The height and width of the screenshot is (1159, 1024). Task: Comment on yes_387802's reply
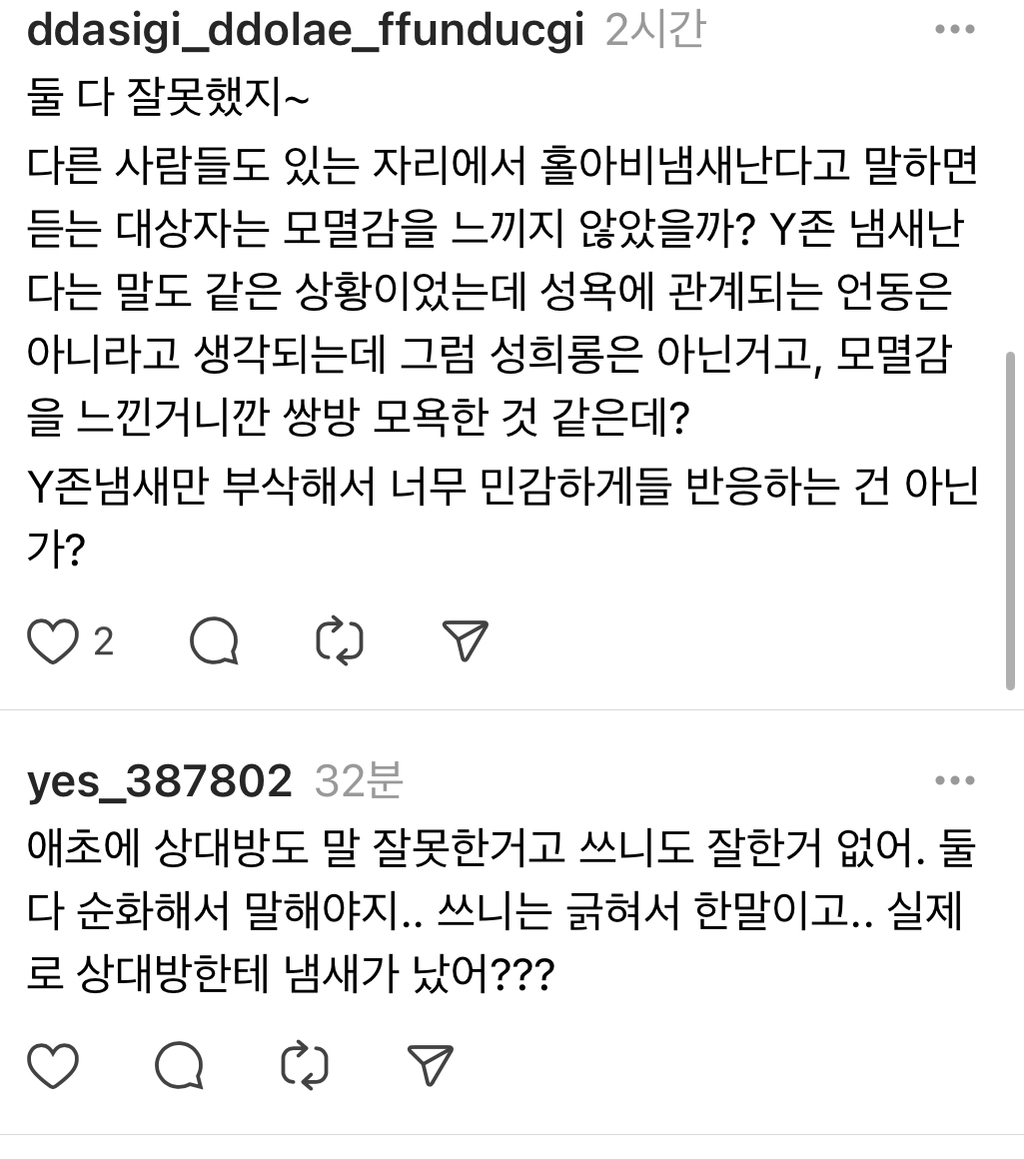click(x=179, y=1066)
